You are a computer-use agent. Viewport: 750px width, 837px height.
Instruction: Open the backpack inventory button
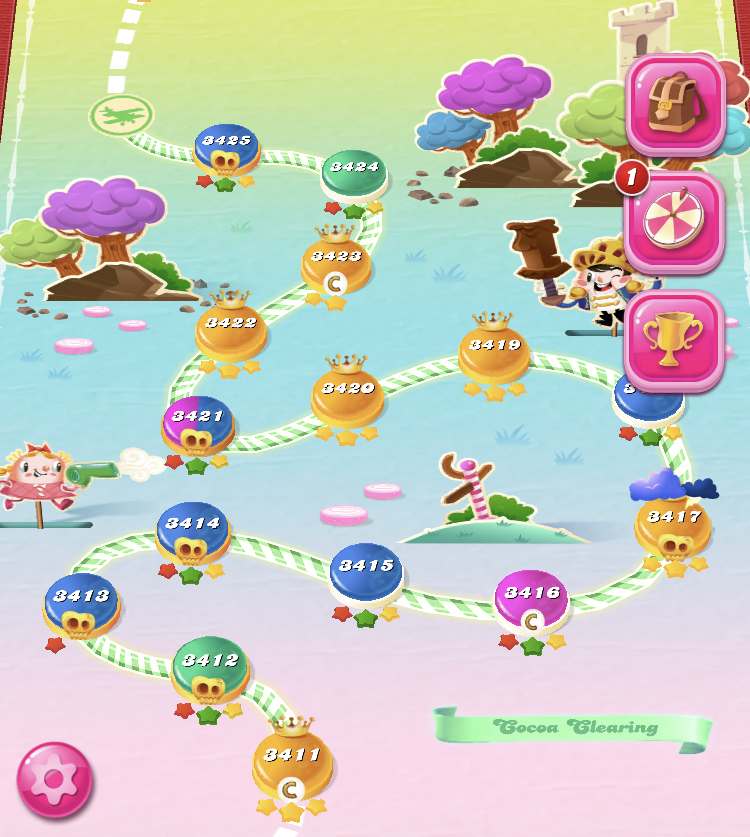[x=674, y=103]
